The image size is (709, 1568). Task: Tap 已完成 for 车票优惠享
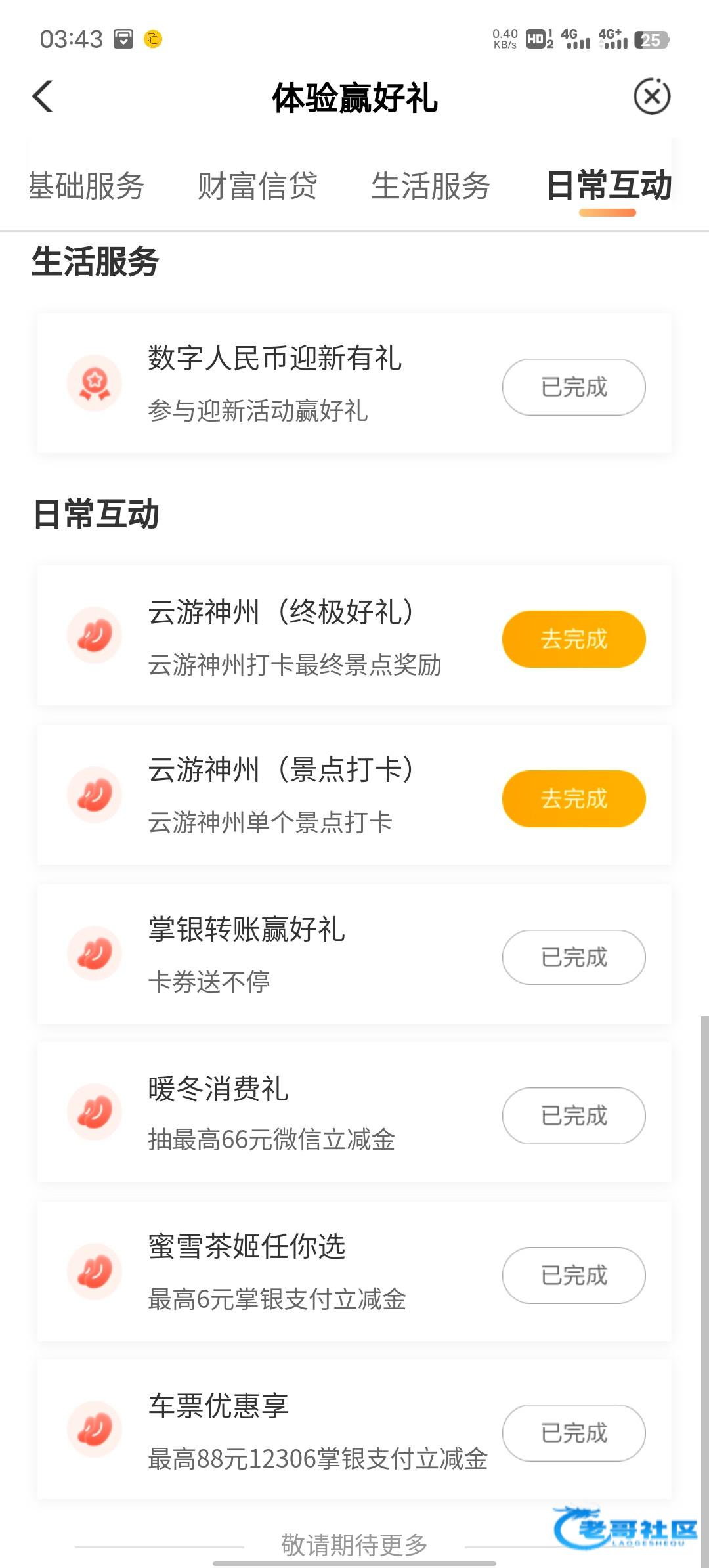click(574, 1433)
